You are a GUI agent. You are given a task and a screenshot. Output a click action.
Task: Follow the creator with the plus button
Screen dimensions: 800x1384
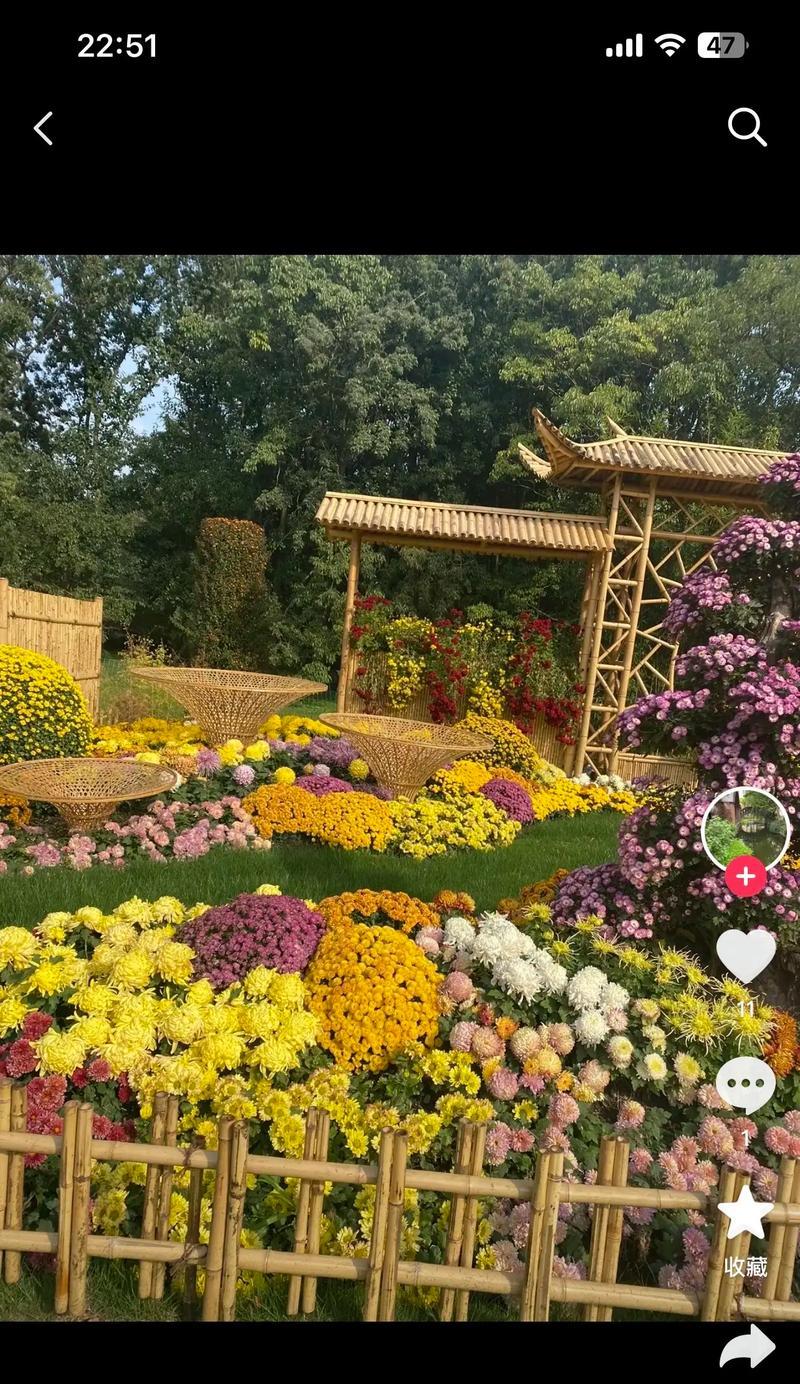pos(745,876)
